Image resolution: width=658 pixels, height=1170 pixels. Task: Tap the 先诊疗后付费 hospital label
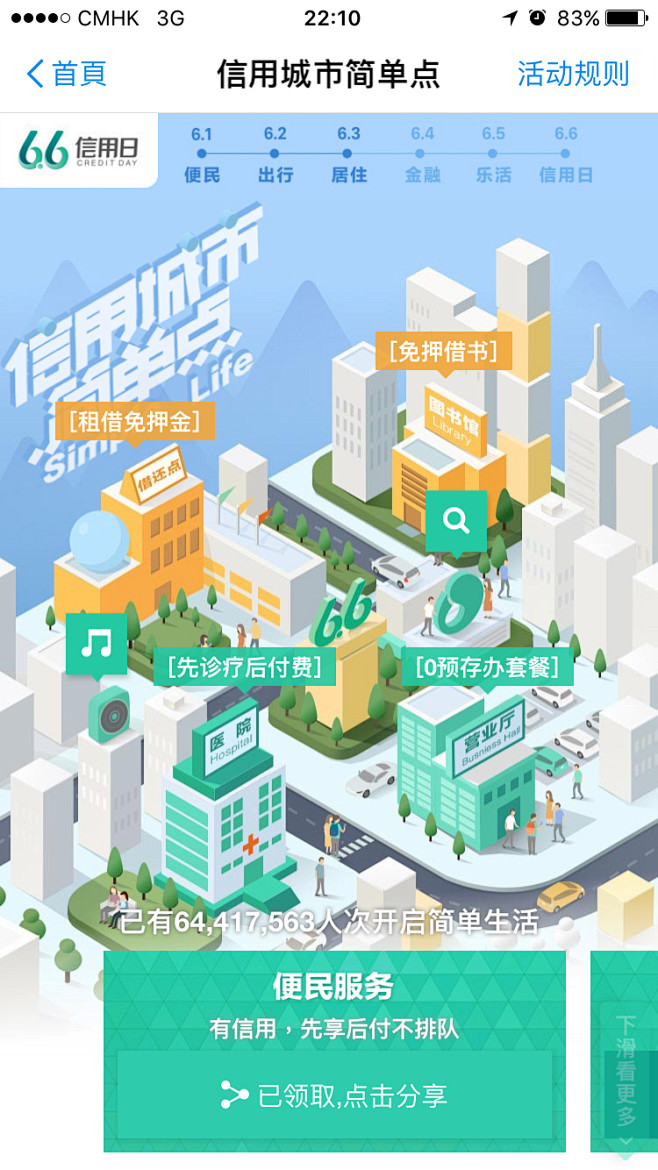coord(244,666)
